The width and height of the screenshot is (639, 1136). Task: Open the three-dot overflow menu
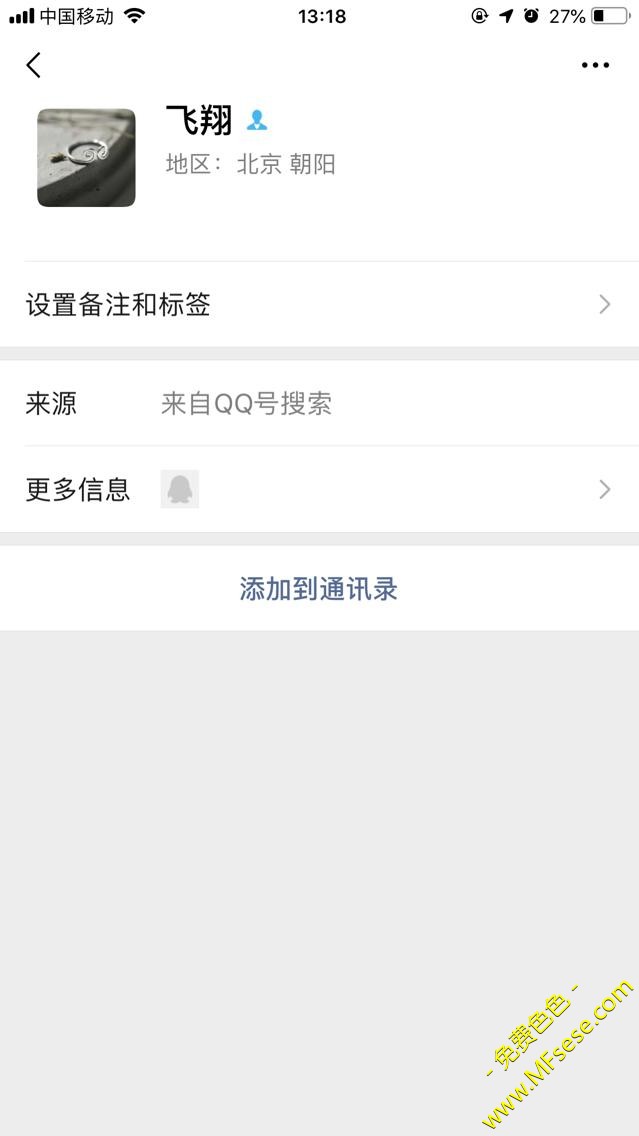click(x=595, y=65)
